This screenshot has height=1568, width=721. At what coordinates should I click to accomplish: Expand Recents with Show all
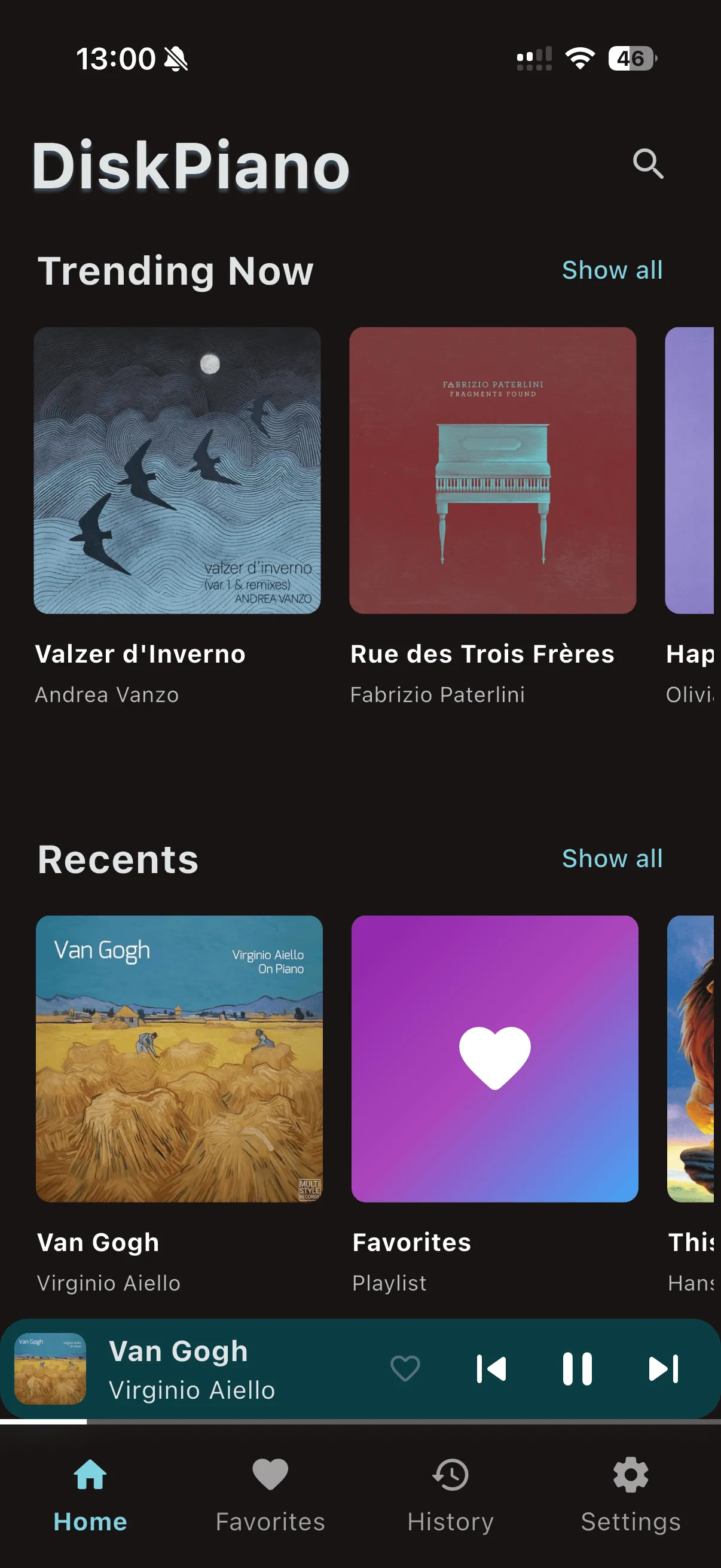(x=612, y=858)
